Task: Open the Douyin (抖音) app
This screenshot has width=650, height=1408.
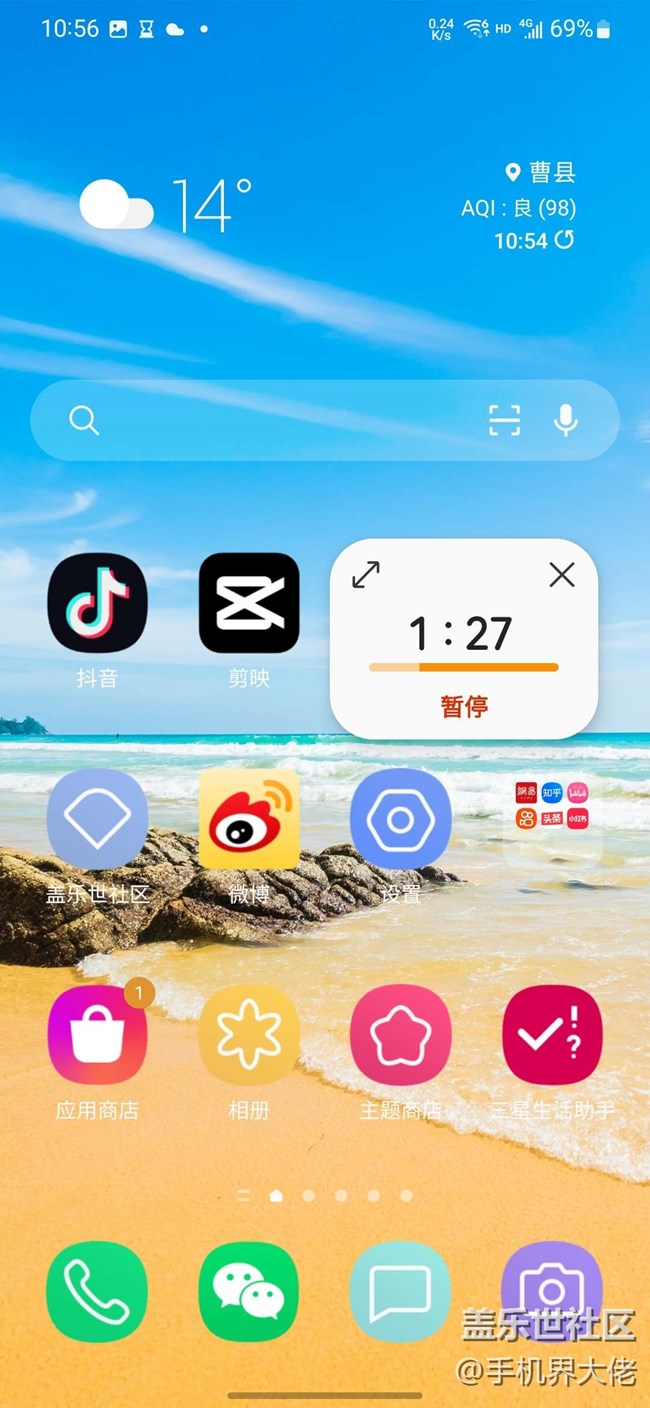Action: pos(97,603)
